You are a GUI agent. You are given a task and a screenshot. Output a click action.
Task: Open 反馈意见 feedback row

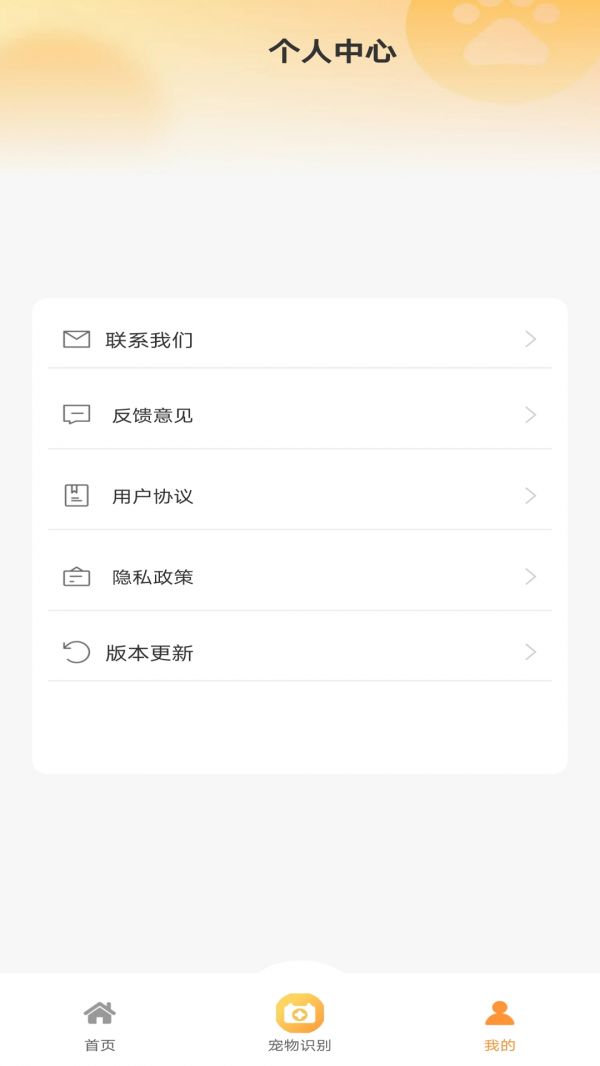coord(300,415)
